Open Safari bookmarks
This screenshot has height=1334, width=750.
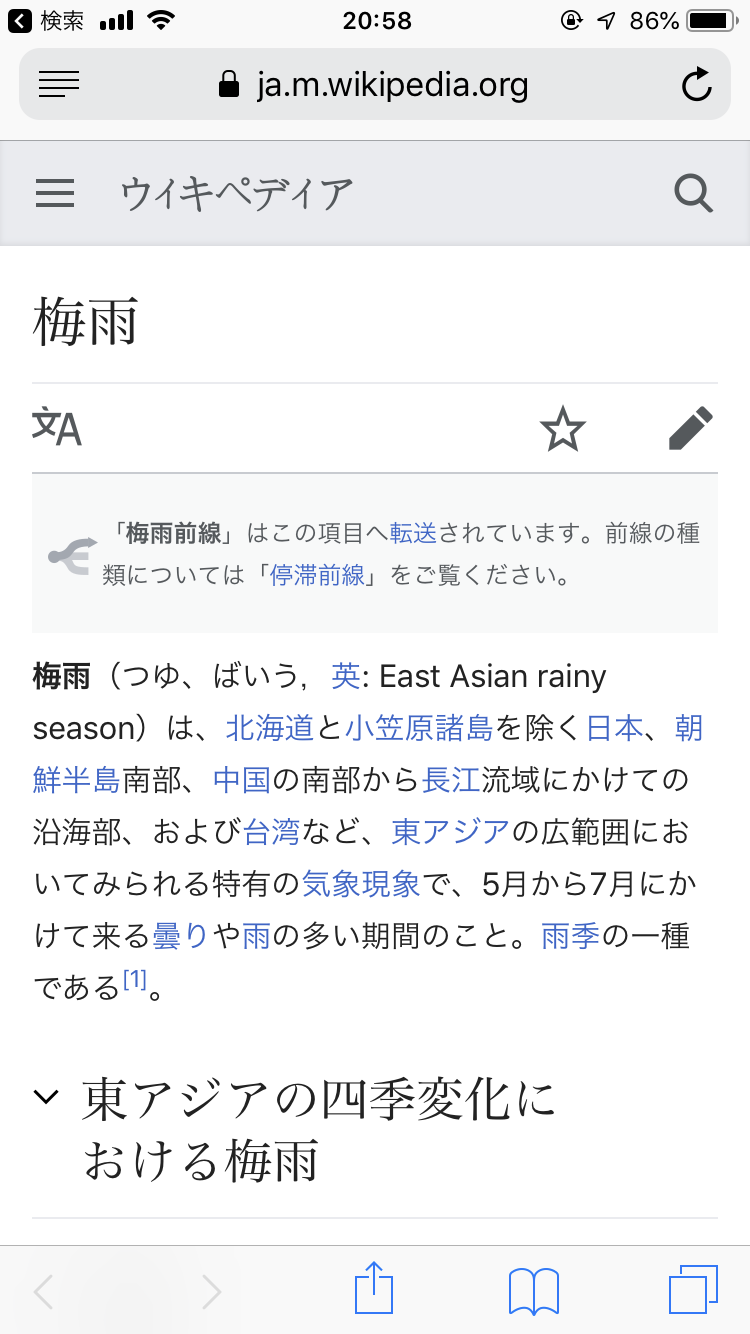pos(534,1290)
